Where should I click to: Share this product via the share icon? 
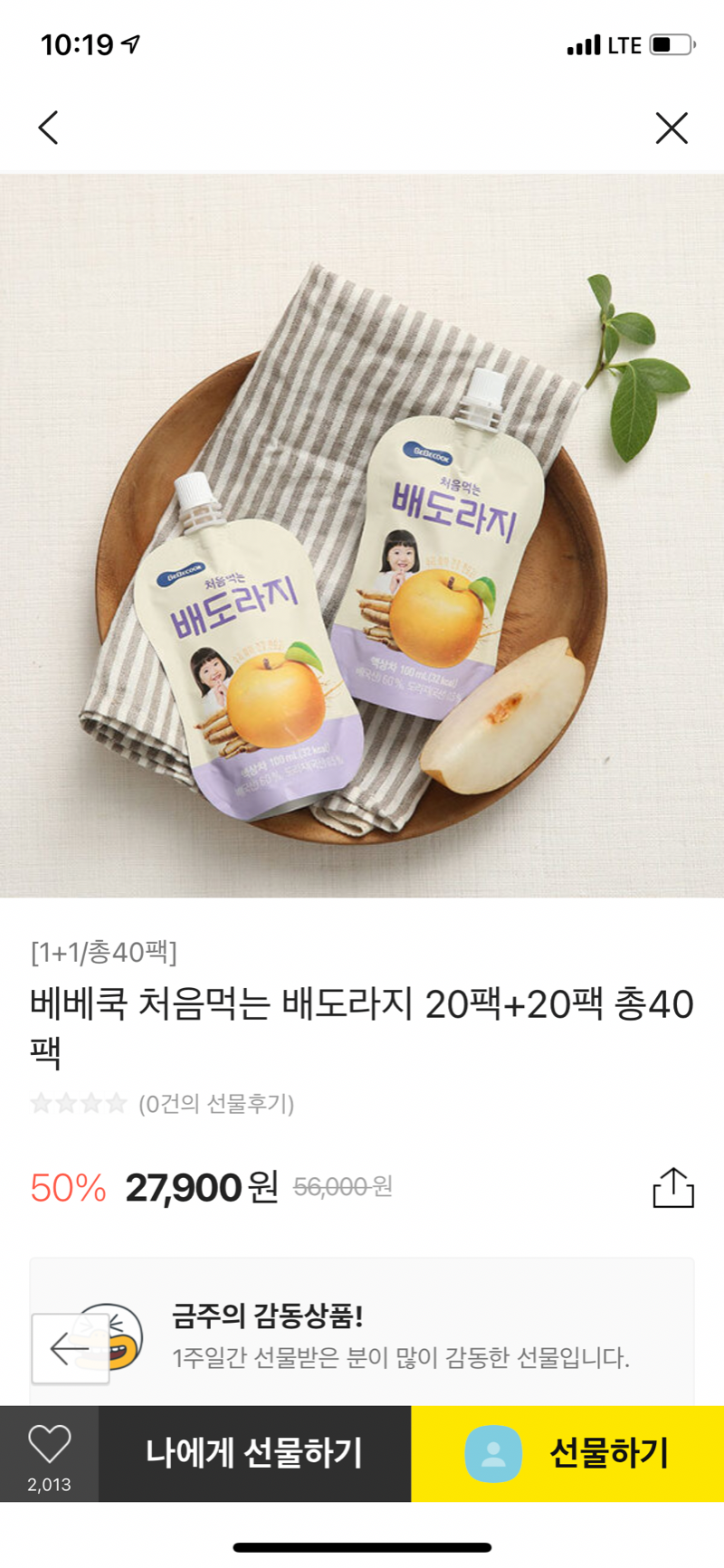point(673,1187)
